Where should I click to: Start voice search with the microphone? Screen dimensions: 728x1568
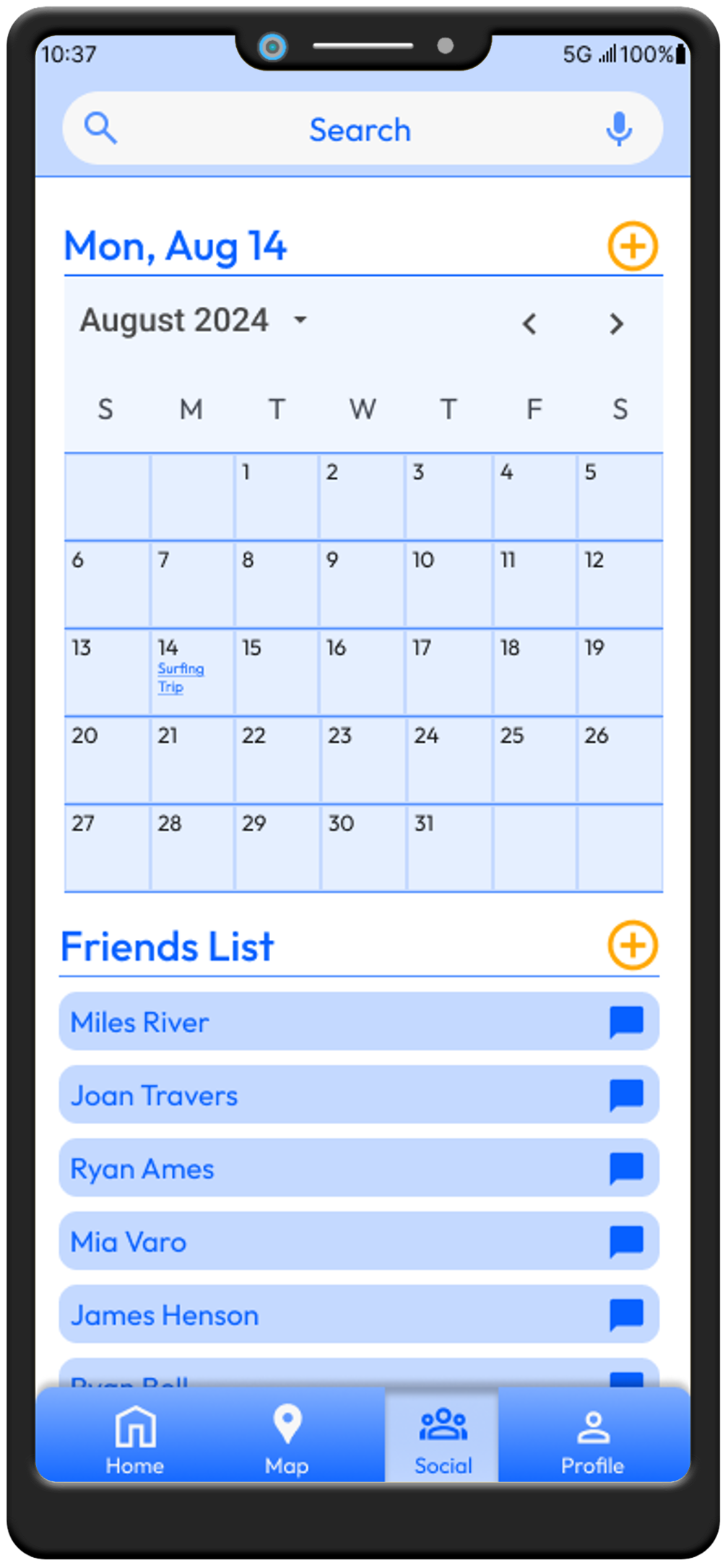[619, 129]
